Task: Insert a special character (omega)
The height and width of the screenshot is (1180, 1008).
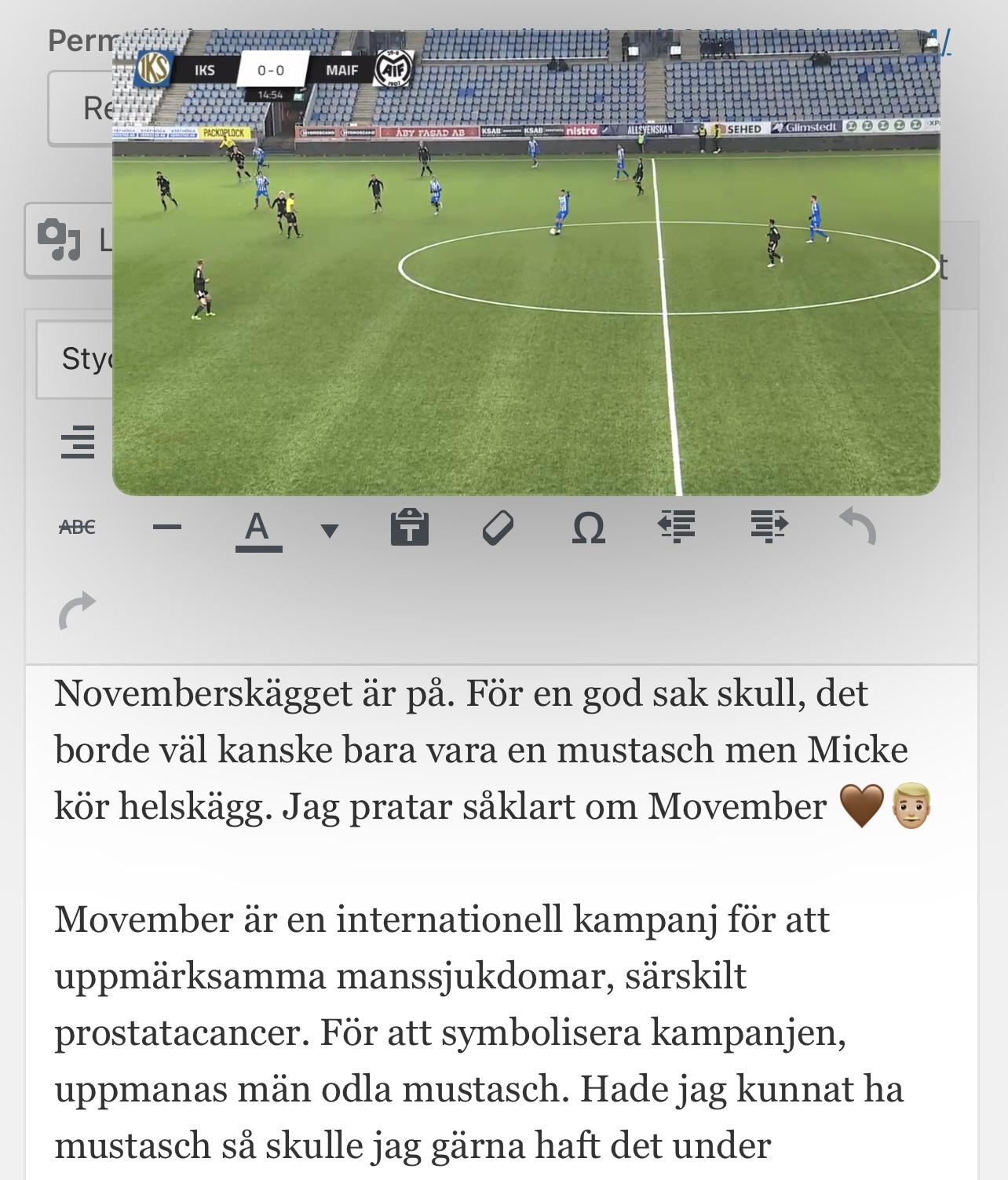Action: [x=589, y=528]
